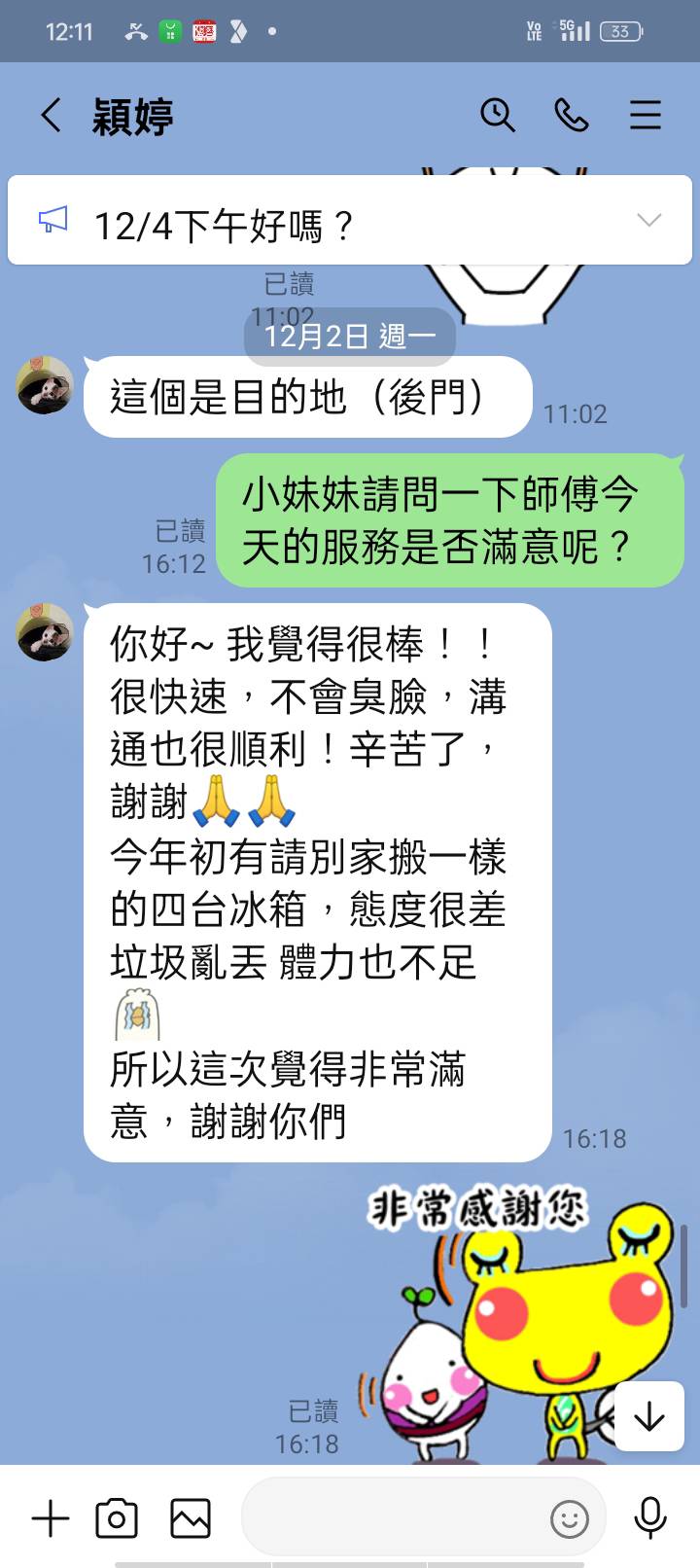Expand the 12/4下午好嗎 announcement
The width and height of the screenshot is (700, 1568).
pos(648,221)
